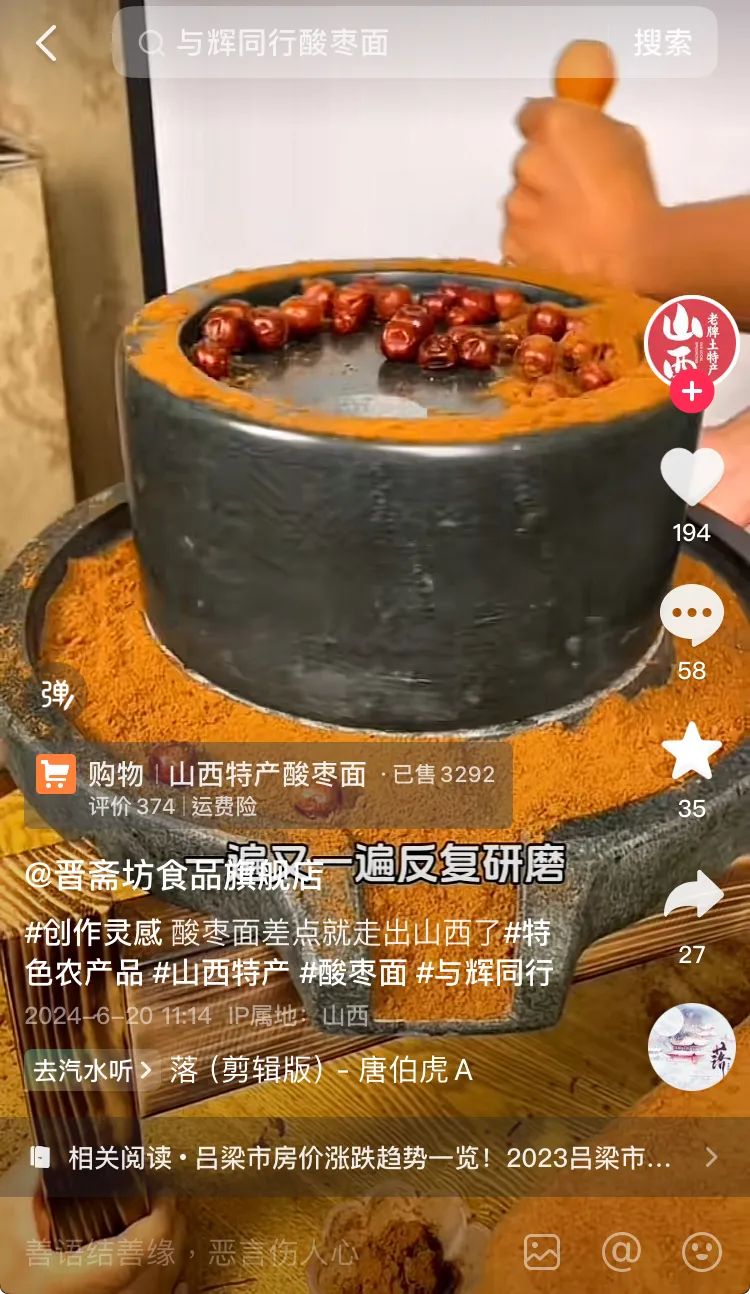The image size is (750, 1294).
Task: Open search box with 与辉同行酸枣面
Action: (380, 43)
